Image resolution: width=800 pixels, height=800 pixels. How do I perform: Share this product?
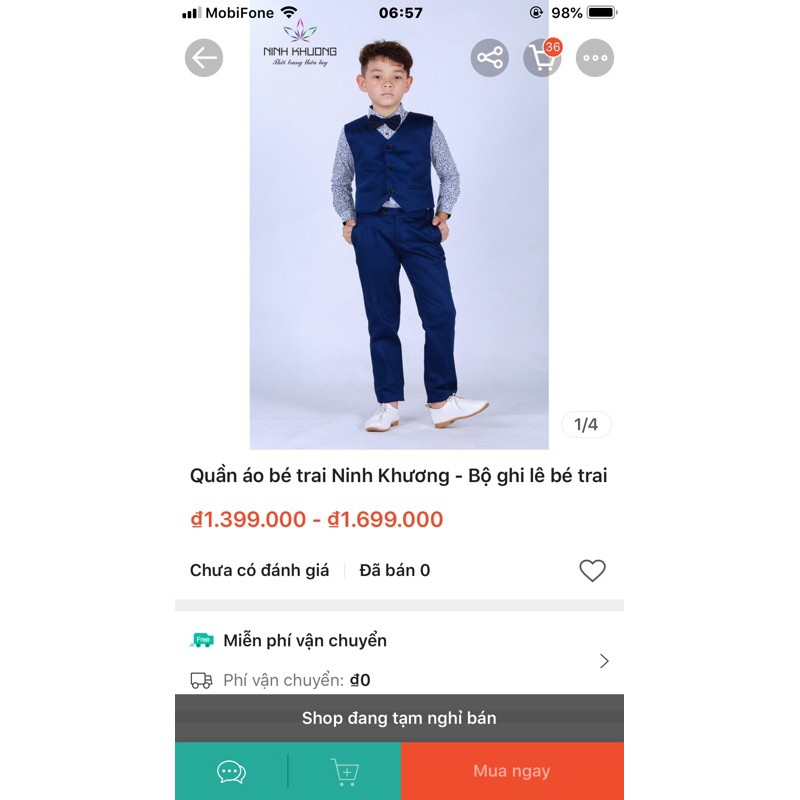pyautogui.click(x=490, y=58)
